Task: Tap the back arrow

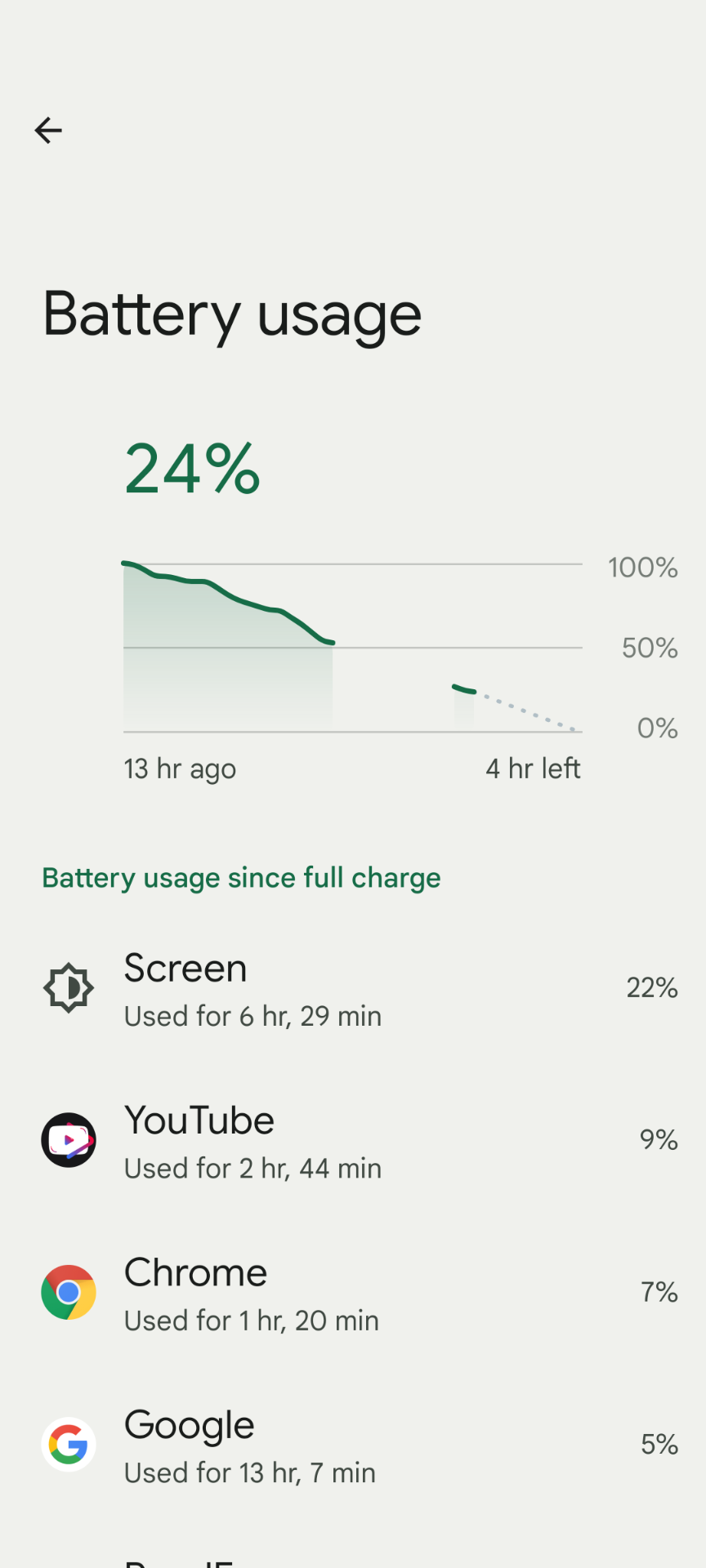Action: tap(47, 130)
